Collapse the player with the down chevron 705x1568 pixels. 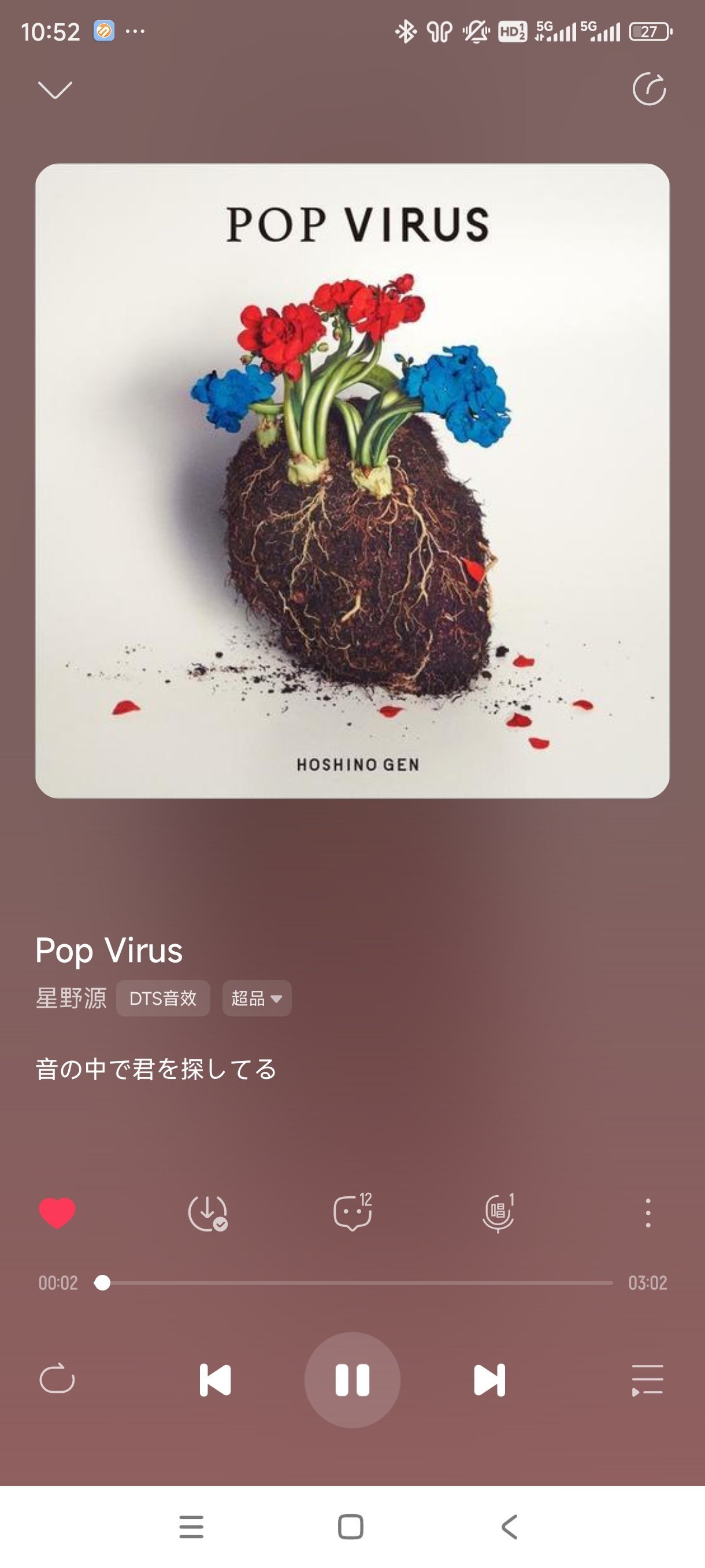coord(55,90)
